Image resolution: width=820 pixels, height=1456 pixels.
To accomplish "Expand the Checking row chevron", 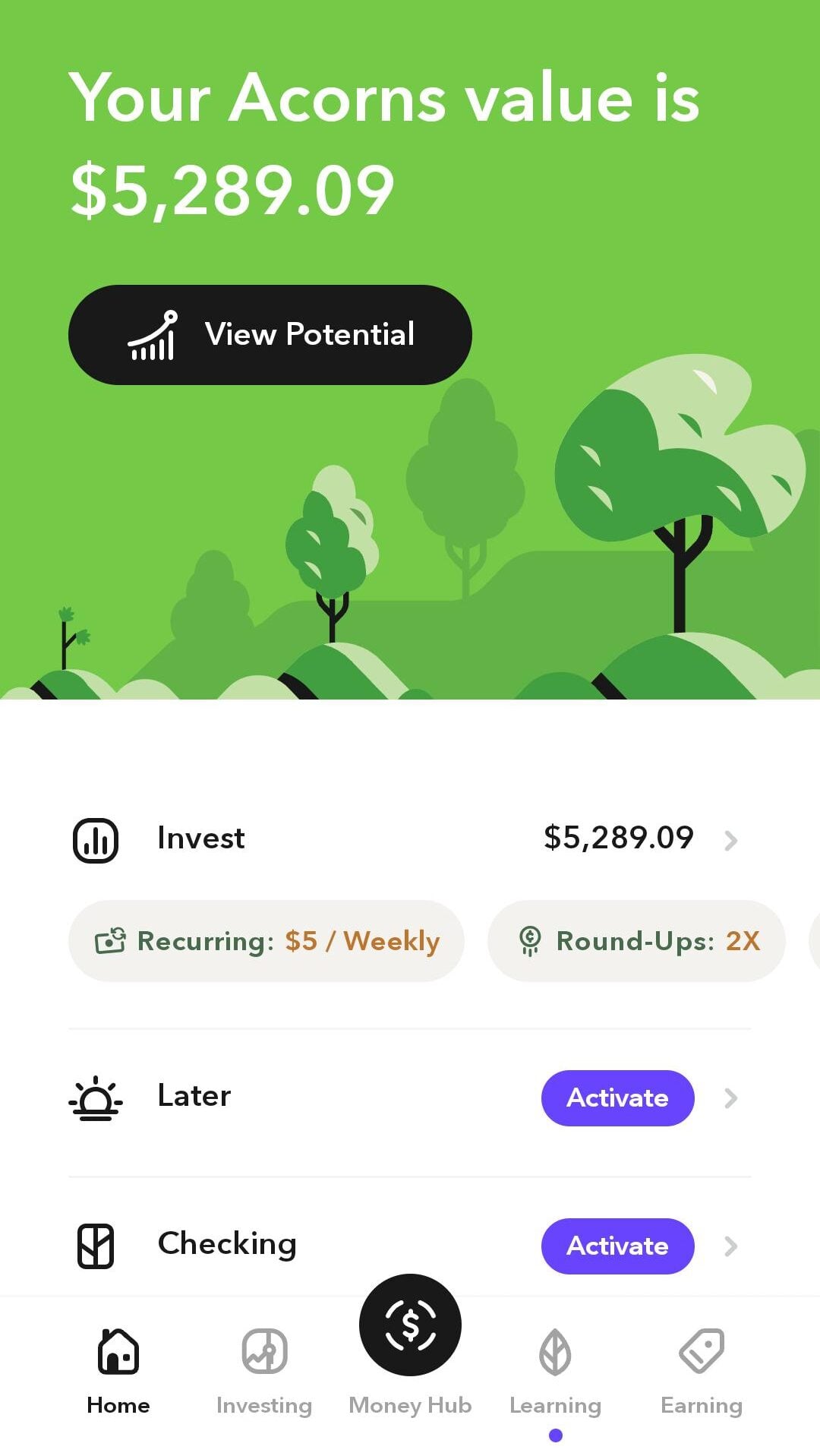I will click(x=730, y=1246).
